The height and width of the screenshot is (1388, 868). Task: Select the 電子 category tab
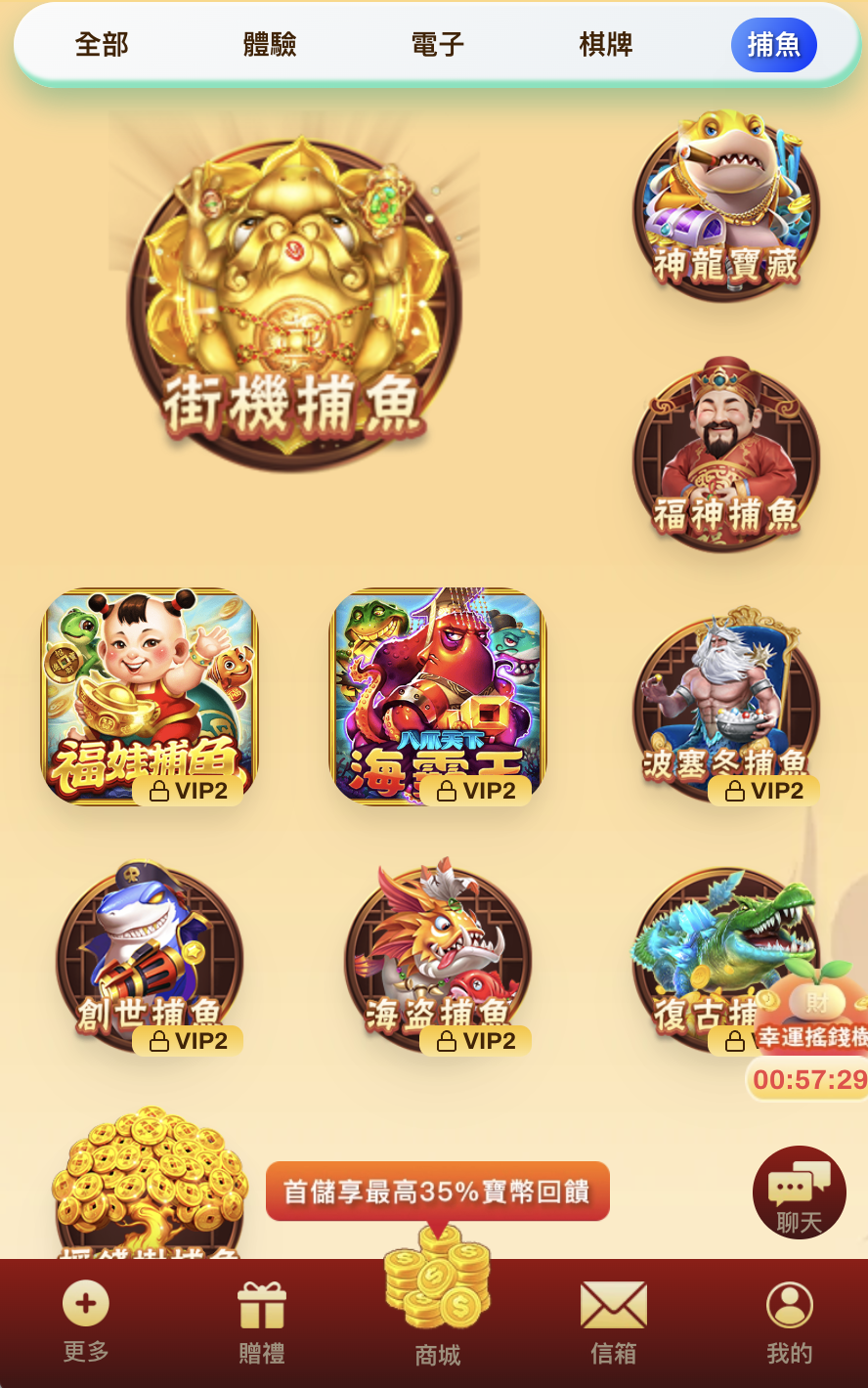click(437, 45)
